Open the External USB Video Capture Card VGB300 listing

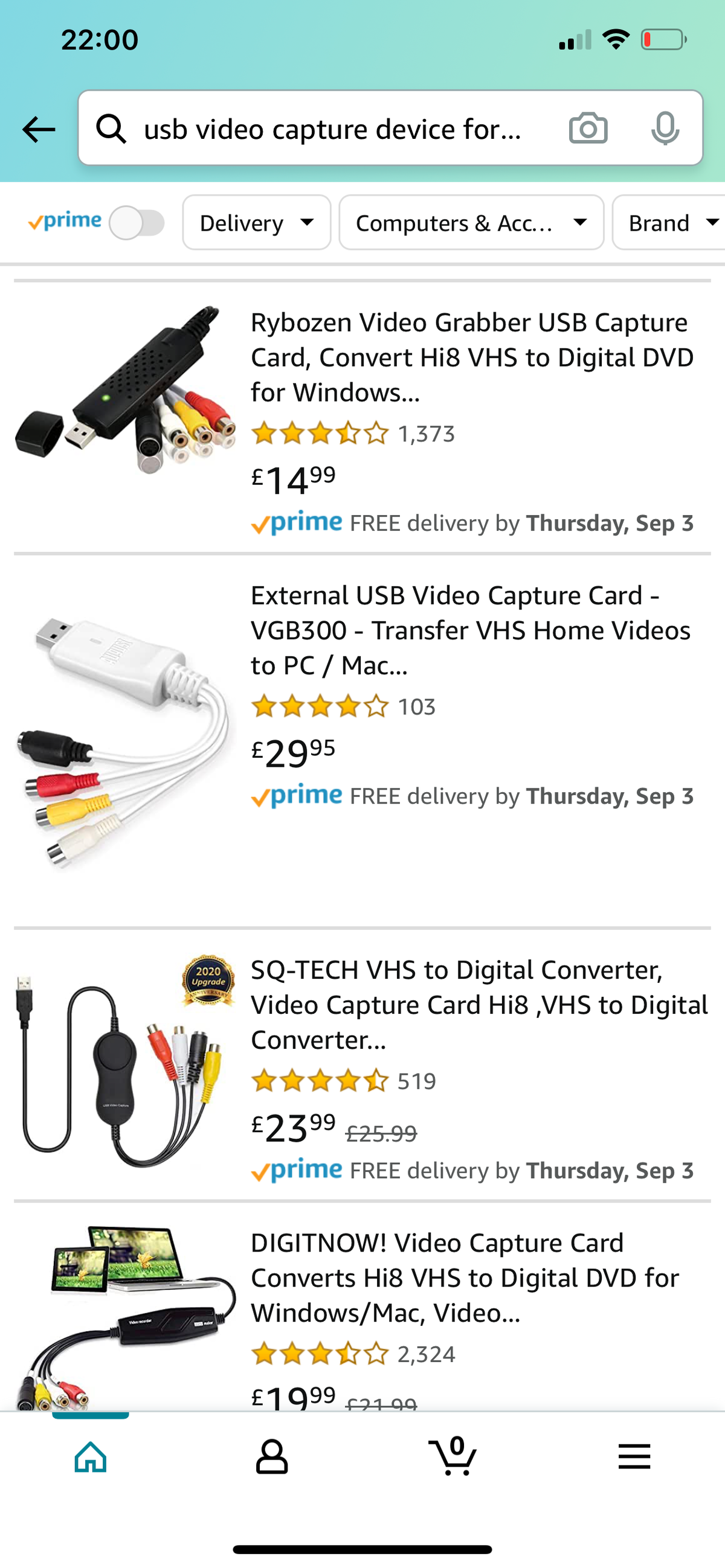click(470, 630)
